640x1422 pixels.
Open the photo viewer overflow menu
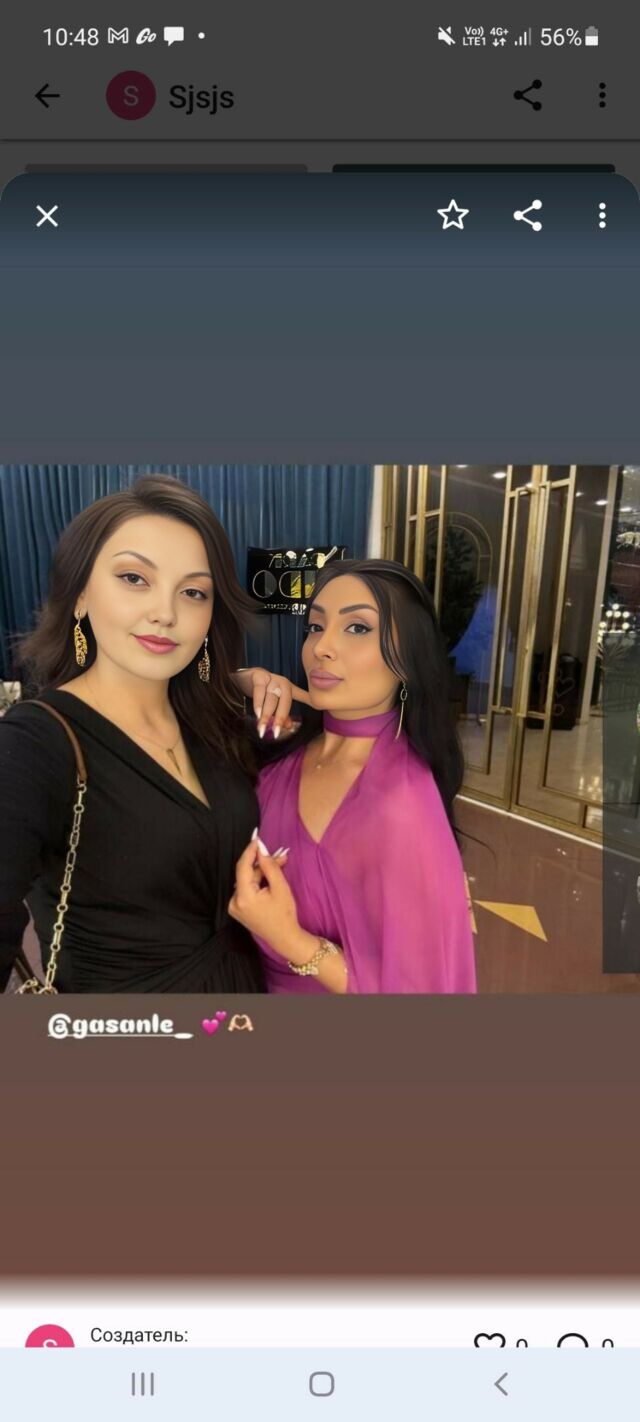click(602, 216)
